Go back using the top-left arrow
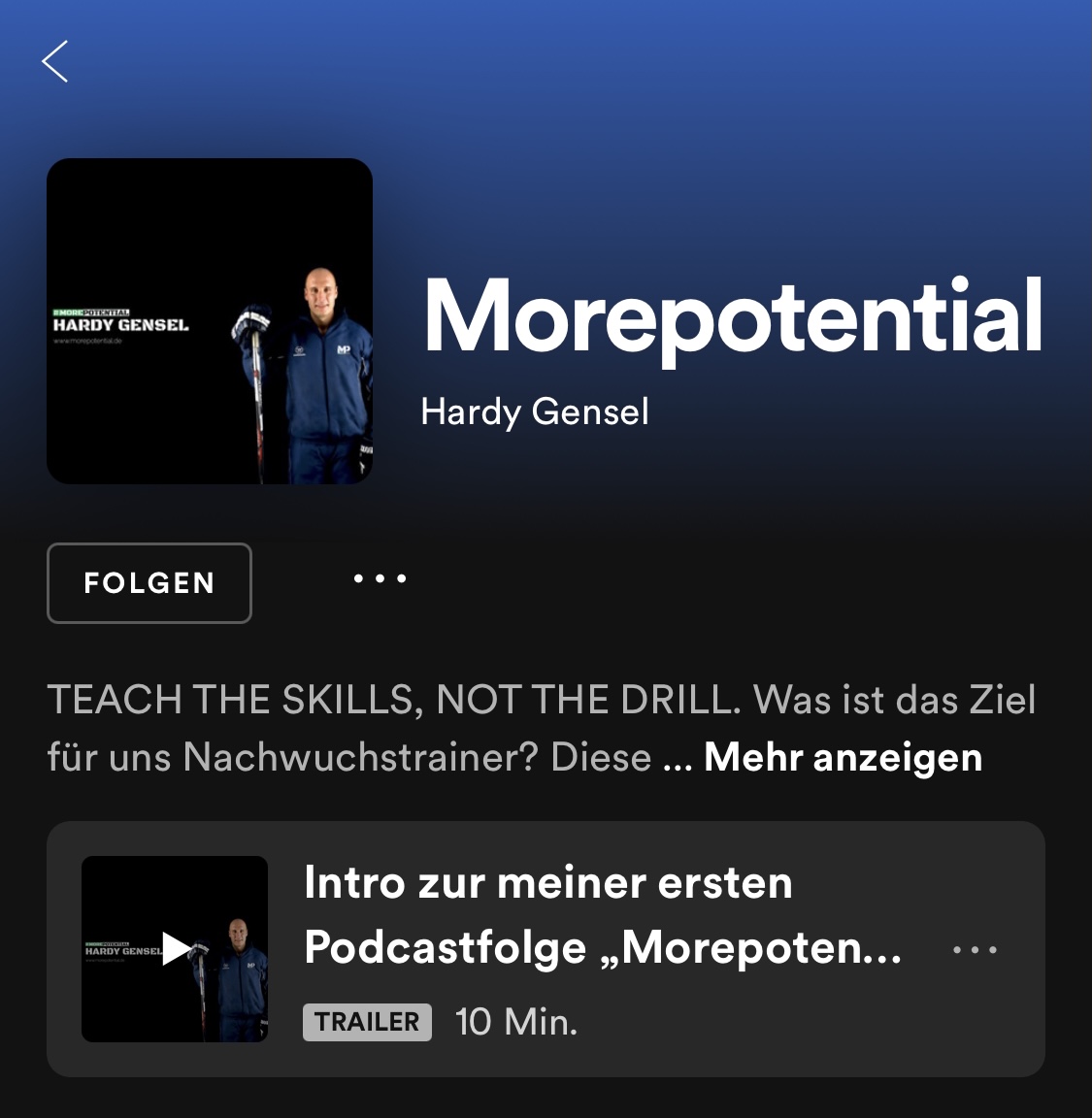 coord(55,61)
